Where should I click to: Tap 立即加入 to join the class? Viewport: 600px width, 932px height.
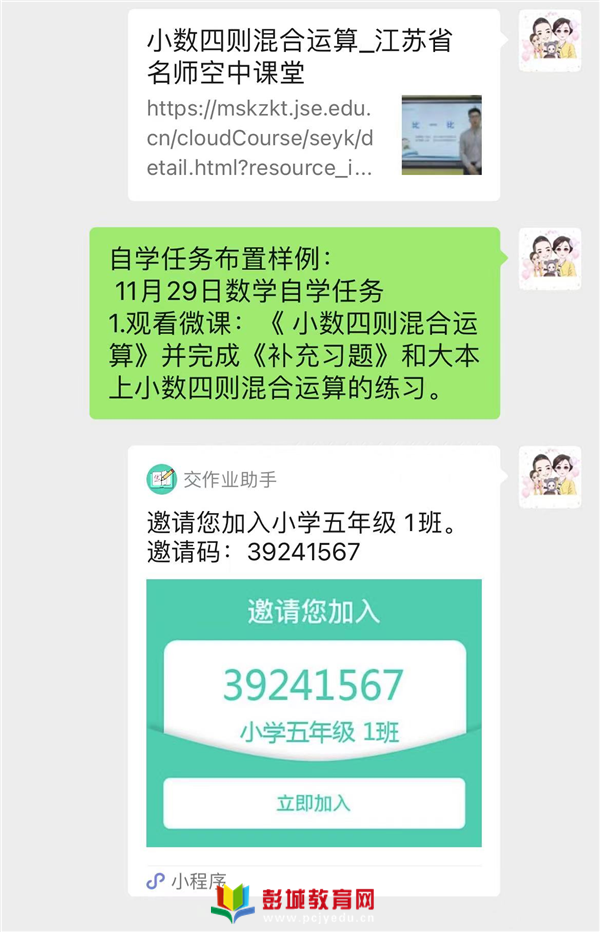pos(314,803)
